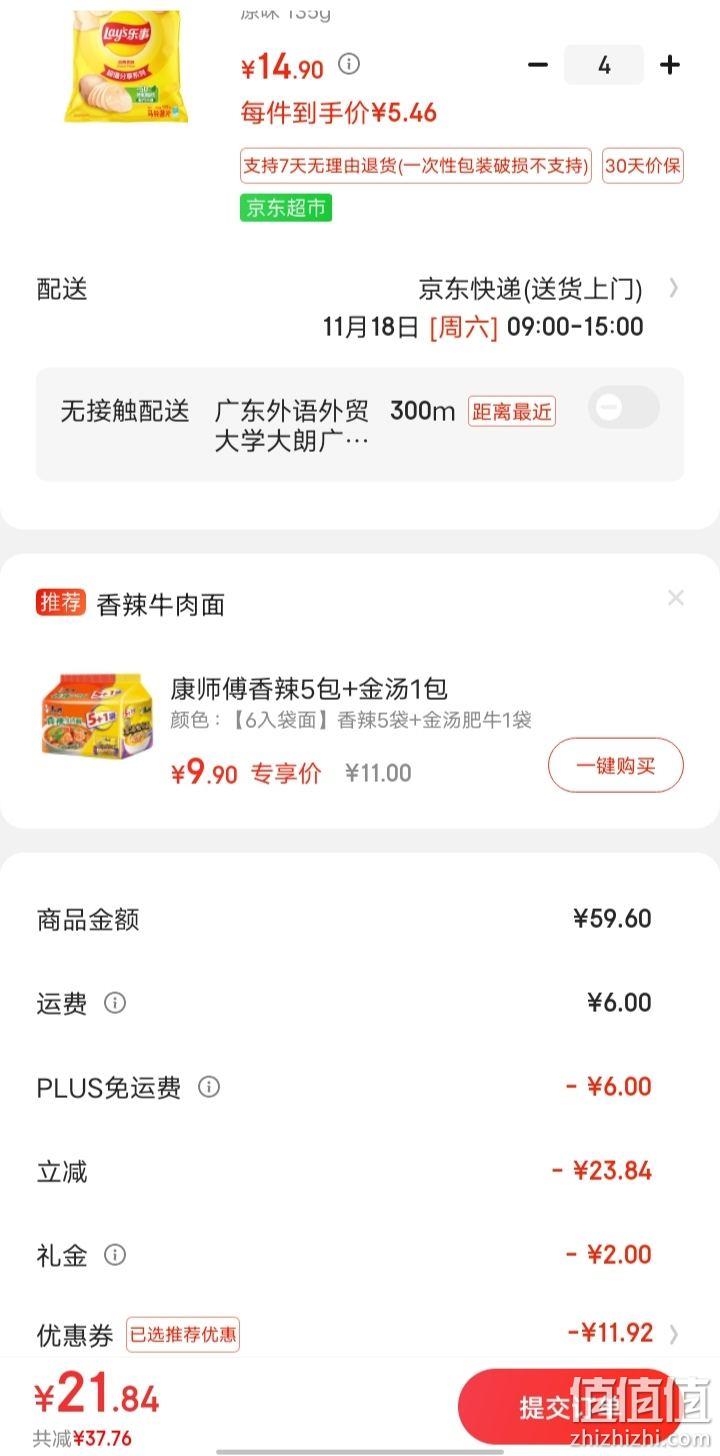
Task: Enable the 无接触配送 contactless delivery switch
Action: 624,408
